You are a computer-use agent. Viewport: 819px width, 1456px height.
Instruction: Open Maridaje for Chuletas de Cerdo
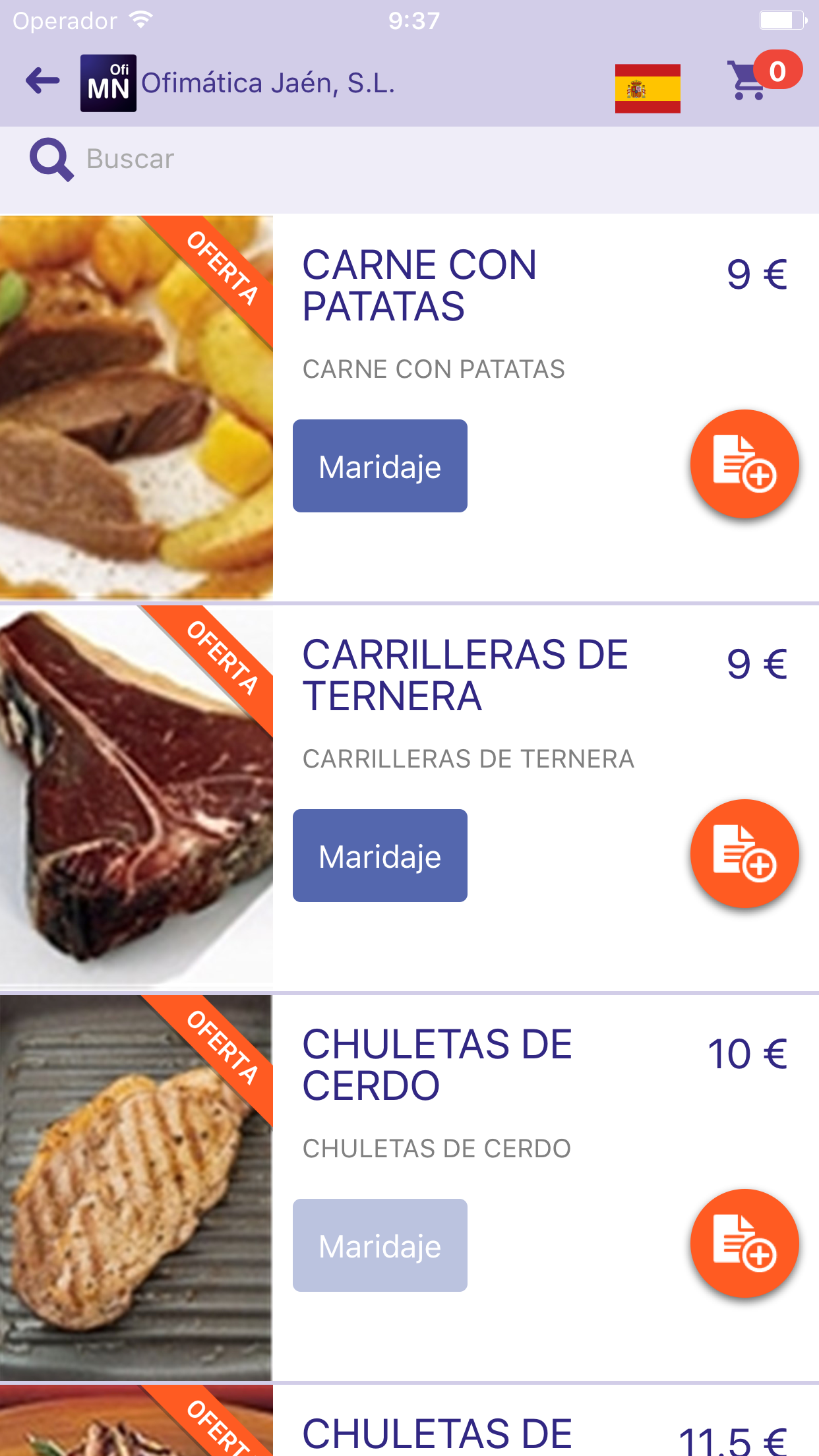(x=380, y=1246)
